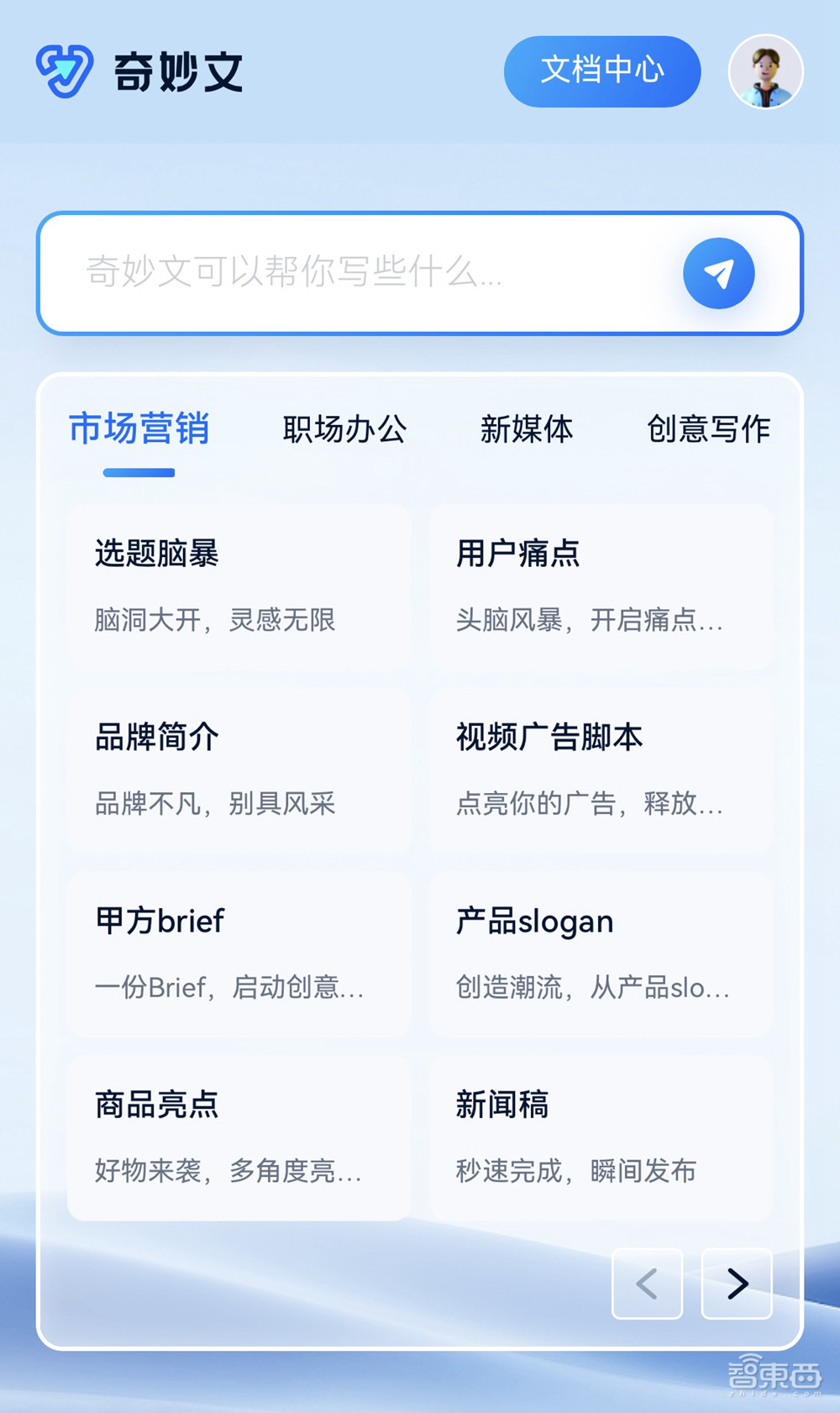The image size is (840, 1413).
Task: Select the 创意写作 category tab
Action: coord(708,429)
